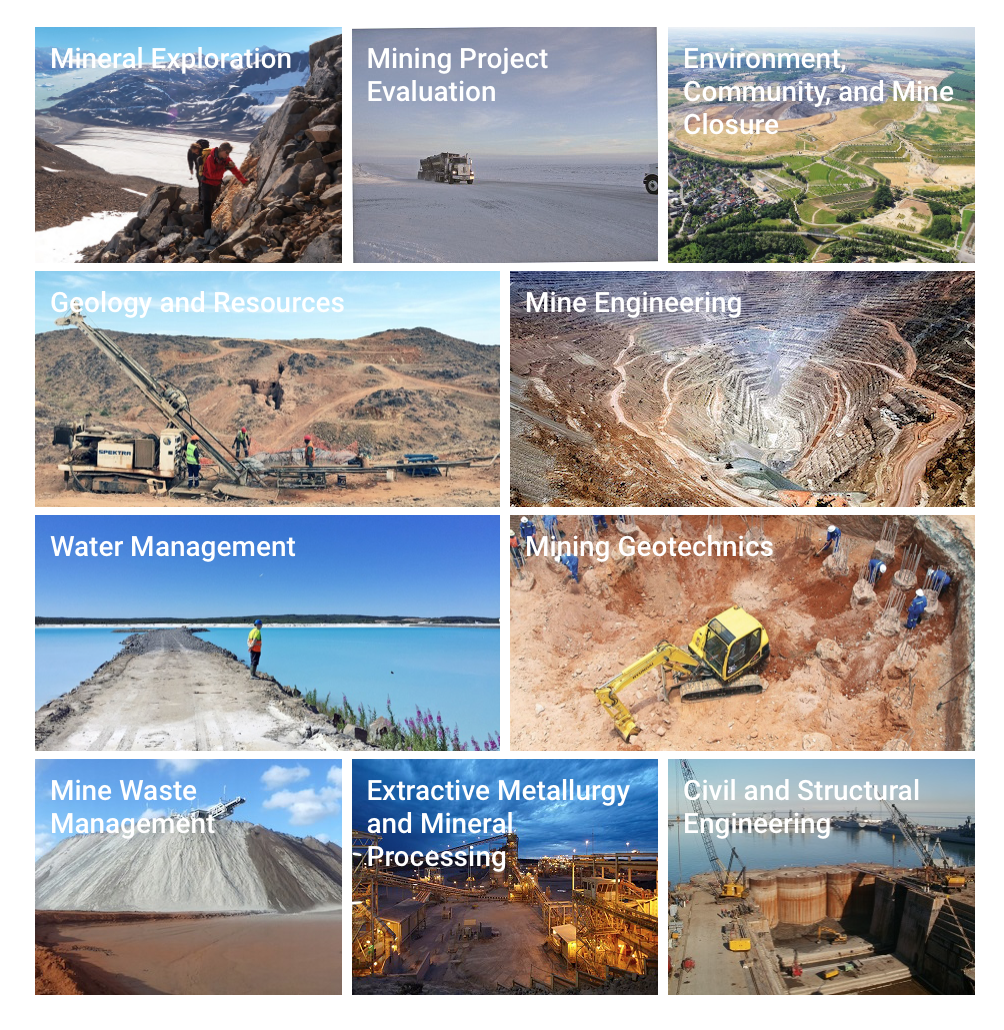Open the Mining Geotechnics tile
The width and height of the screenshot is (1004, 1030).
[x=742, y=633]
